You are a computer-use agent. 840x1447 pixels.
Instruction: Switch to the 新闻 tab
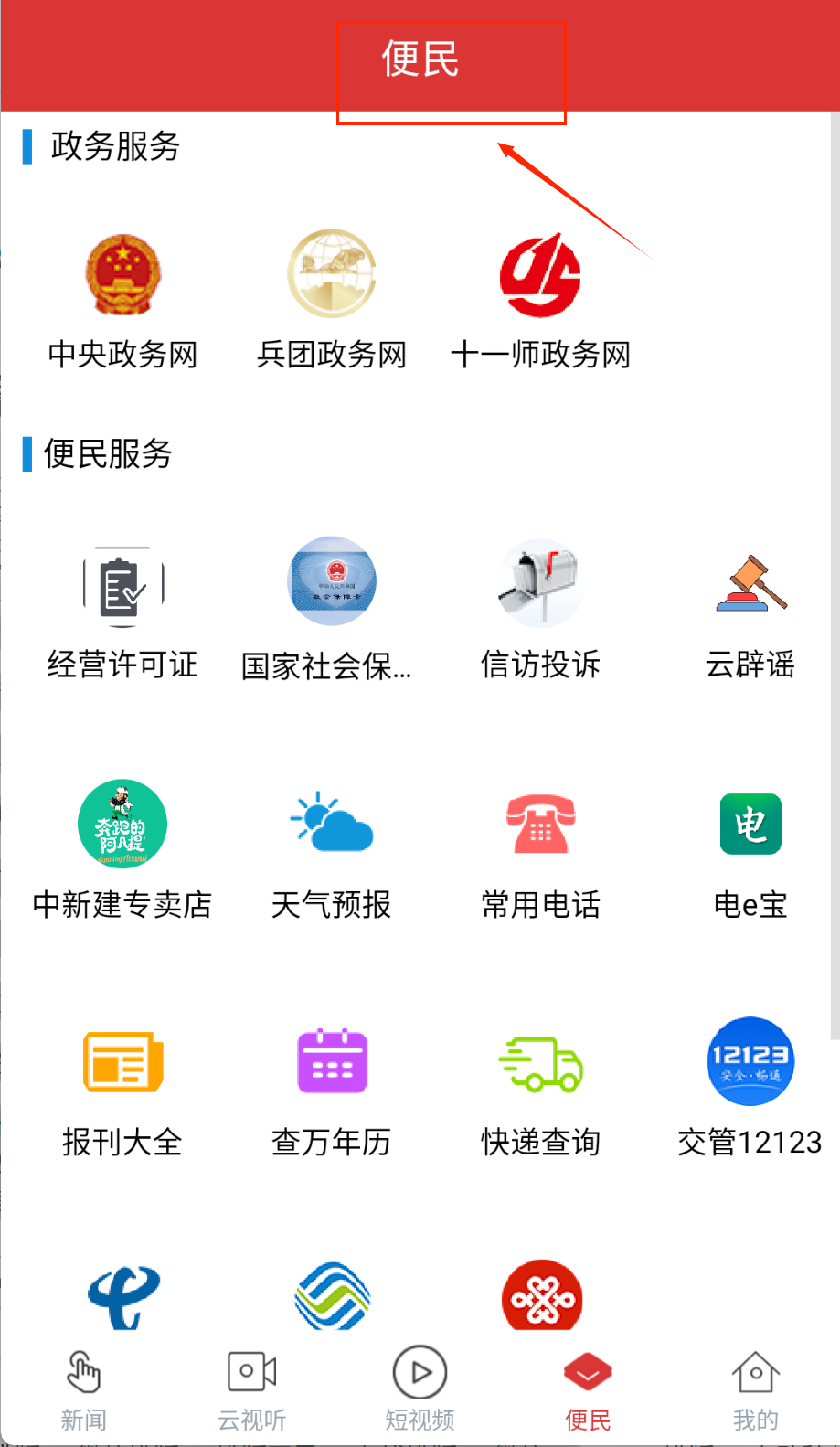[84, 1389]
